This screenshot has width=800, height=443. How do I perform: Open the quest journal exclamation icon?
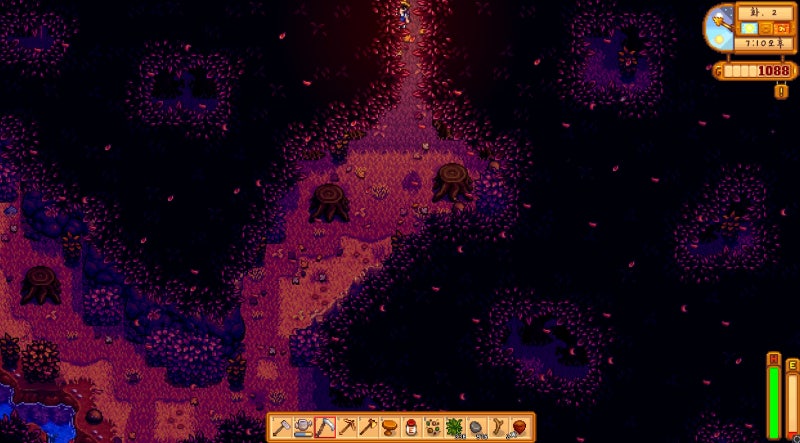tap(780, 91)
